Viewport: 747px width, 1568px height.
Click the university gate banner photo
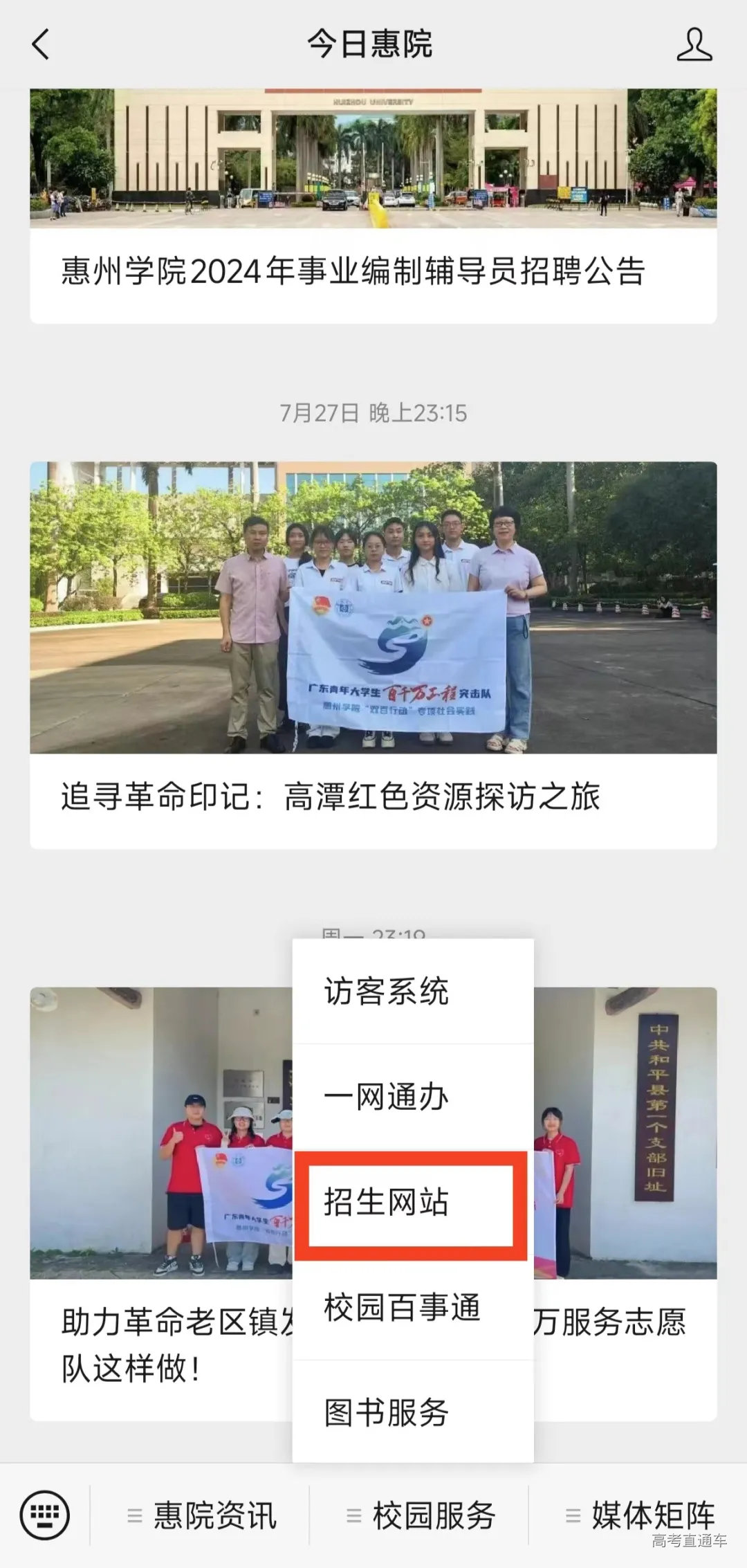pyautogui.click(x=373, y=159)
